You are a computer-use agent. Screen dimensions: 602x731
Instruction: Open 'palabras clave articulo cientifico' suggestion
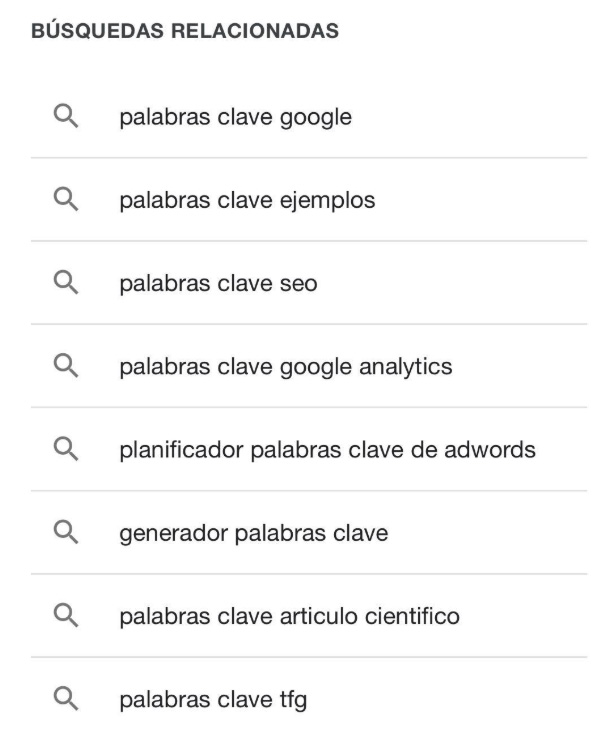(x=289, y=616)
